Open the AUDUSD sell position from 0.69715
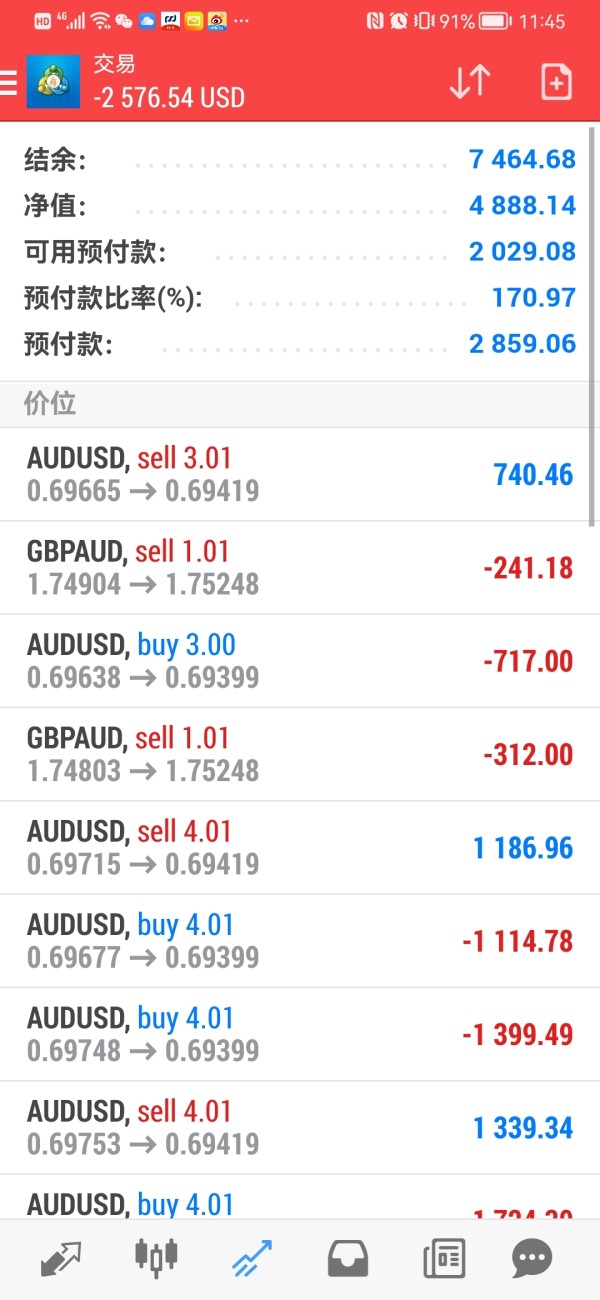Screen dimensions: 600x1300 tap(300, 848)
